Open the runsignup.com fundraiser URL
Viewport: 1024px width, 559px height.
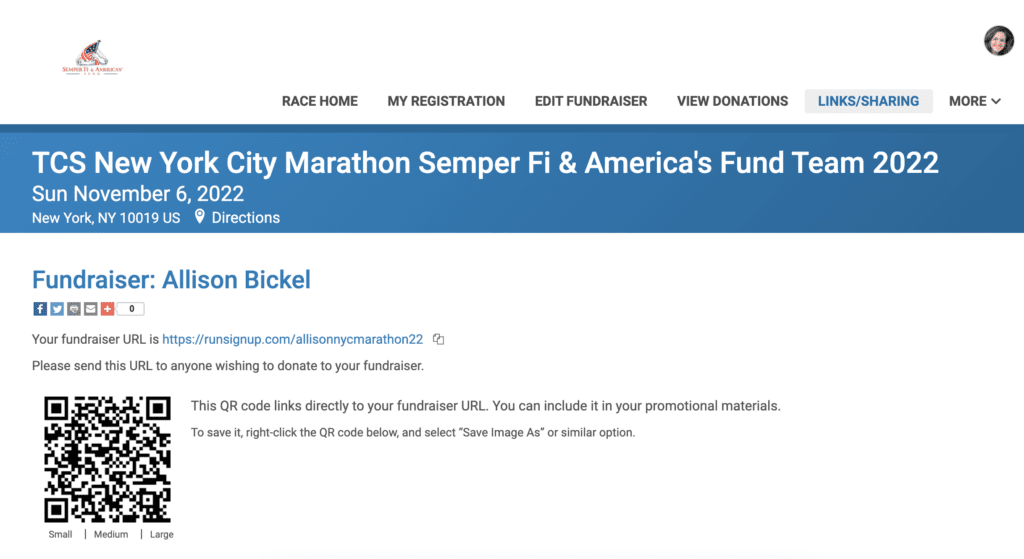tap(292, 340)
